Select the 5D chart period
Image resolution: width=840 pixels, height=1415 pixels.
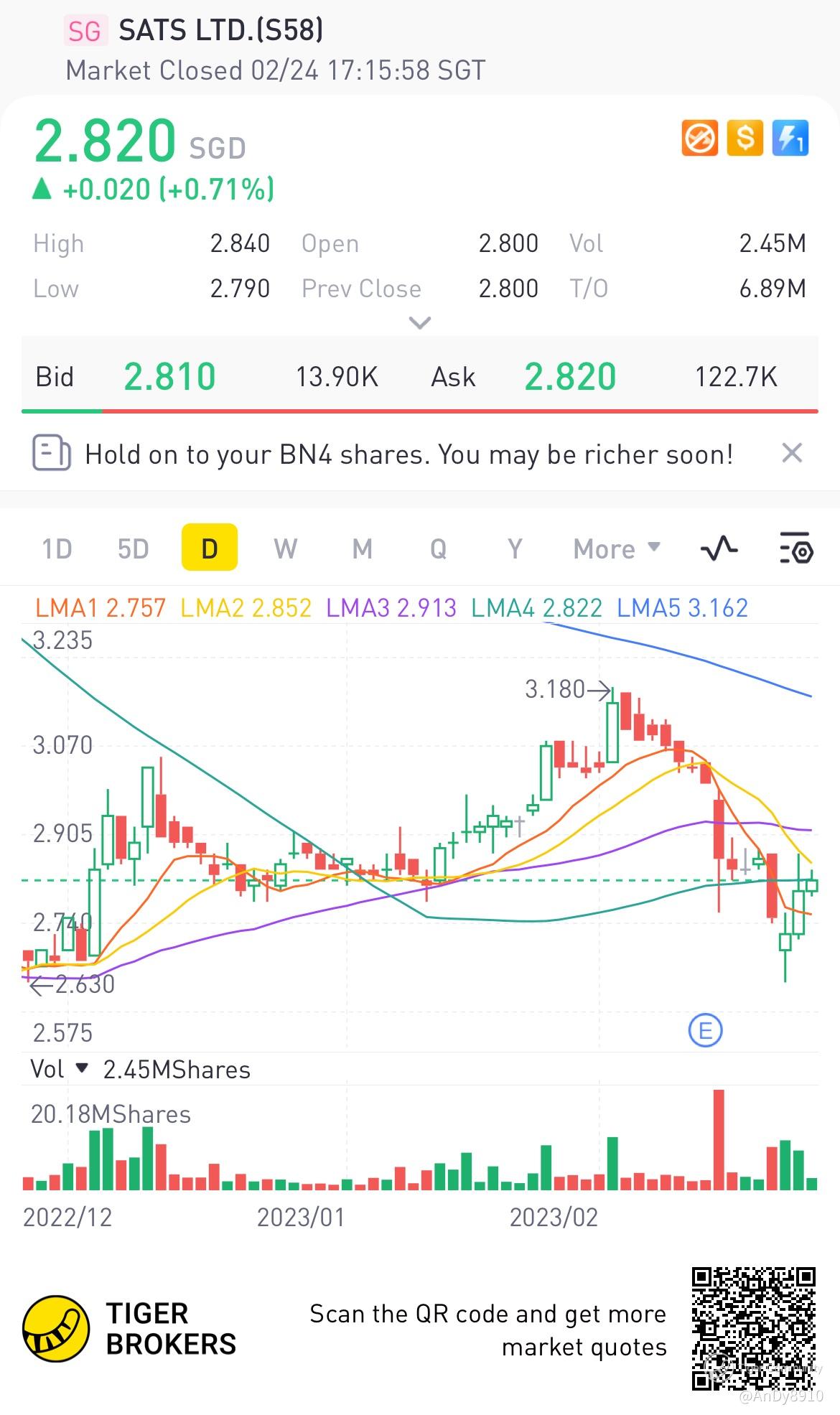pos(133,549)
